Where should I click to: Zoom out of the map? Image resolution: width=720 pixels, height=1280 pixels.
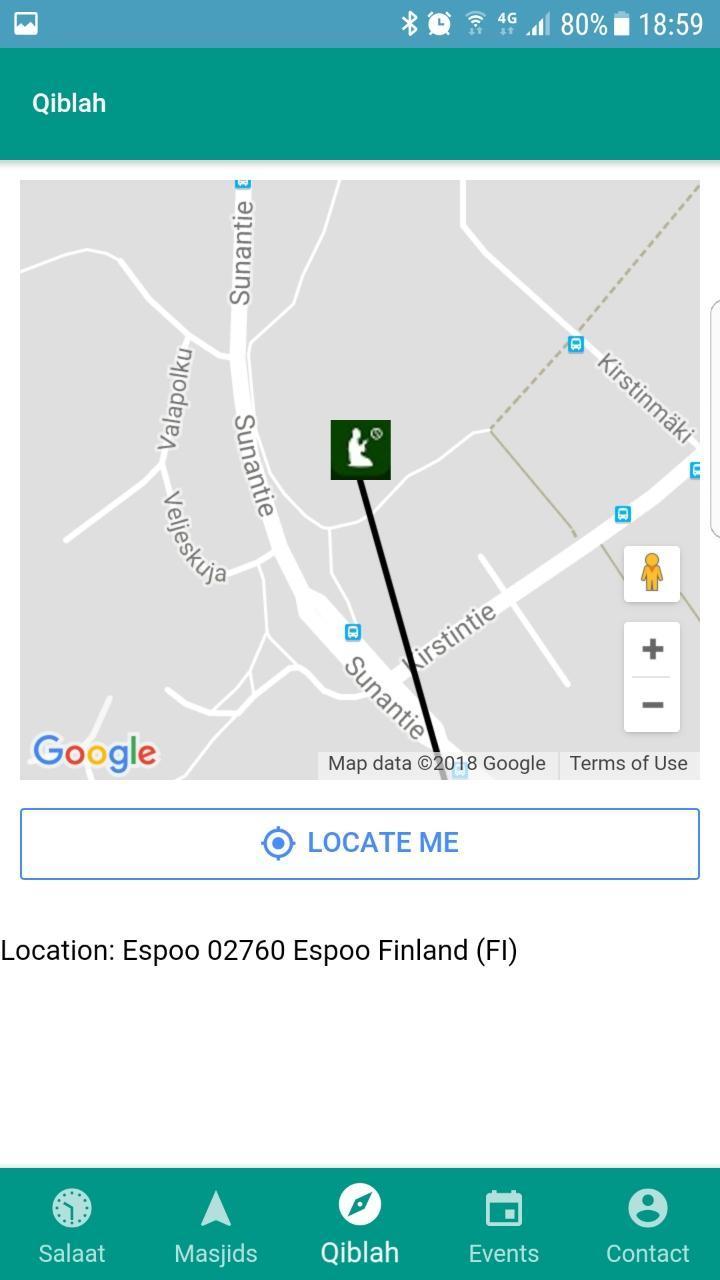[652, 705]
